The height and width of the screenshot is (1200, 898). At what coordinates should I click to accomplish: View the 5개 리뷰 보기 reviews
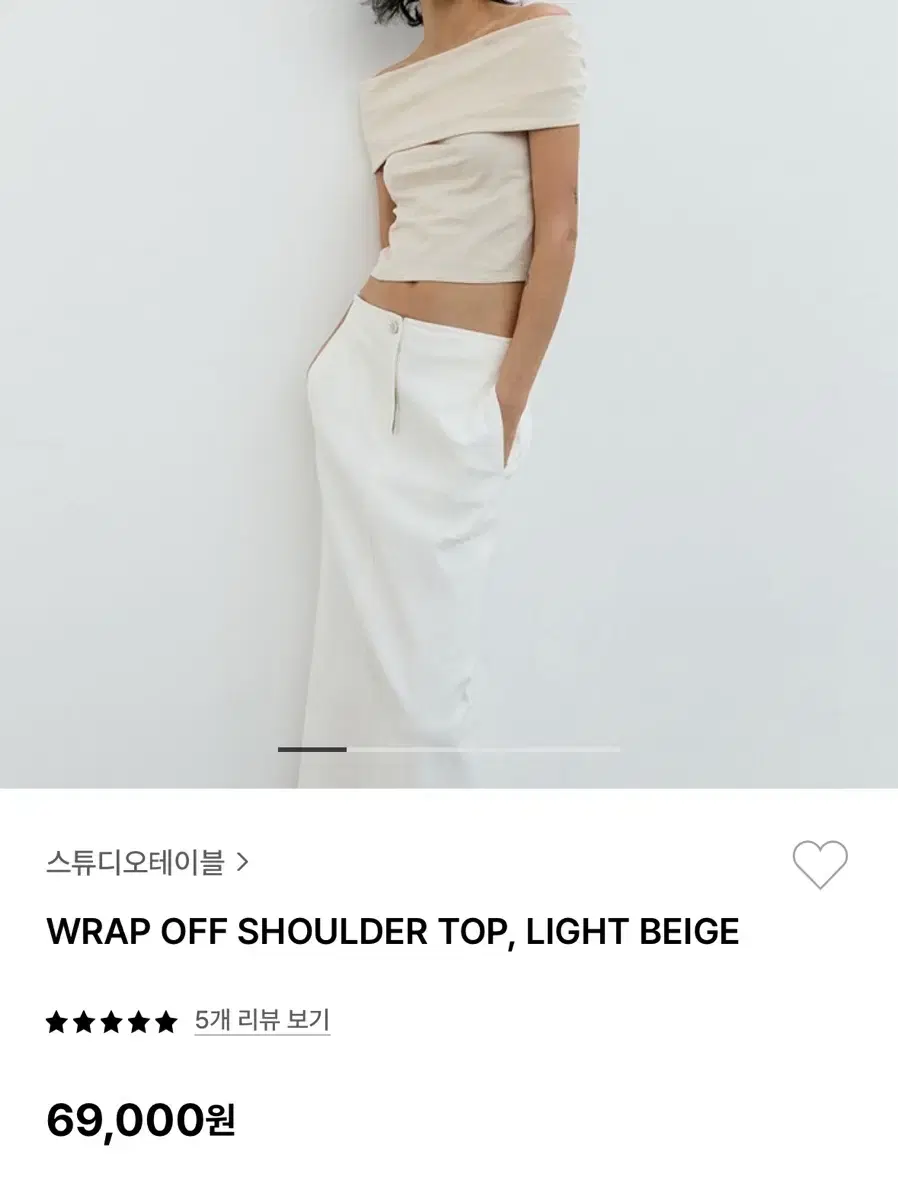262,1021
